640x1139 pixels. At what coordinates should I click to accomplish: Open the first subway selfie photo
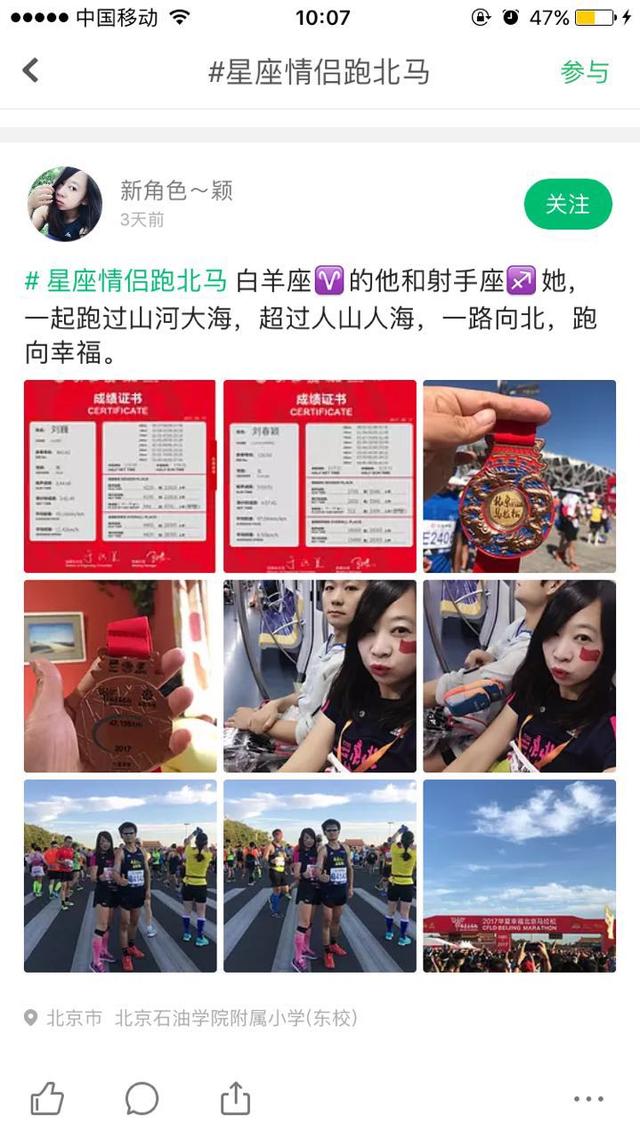(x=319, y=676)
